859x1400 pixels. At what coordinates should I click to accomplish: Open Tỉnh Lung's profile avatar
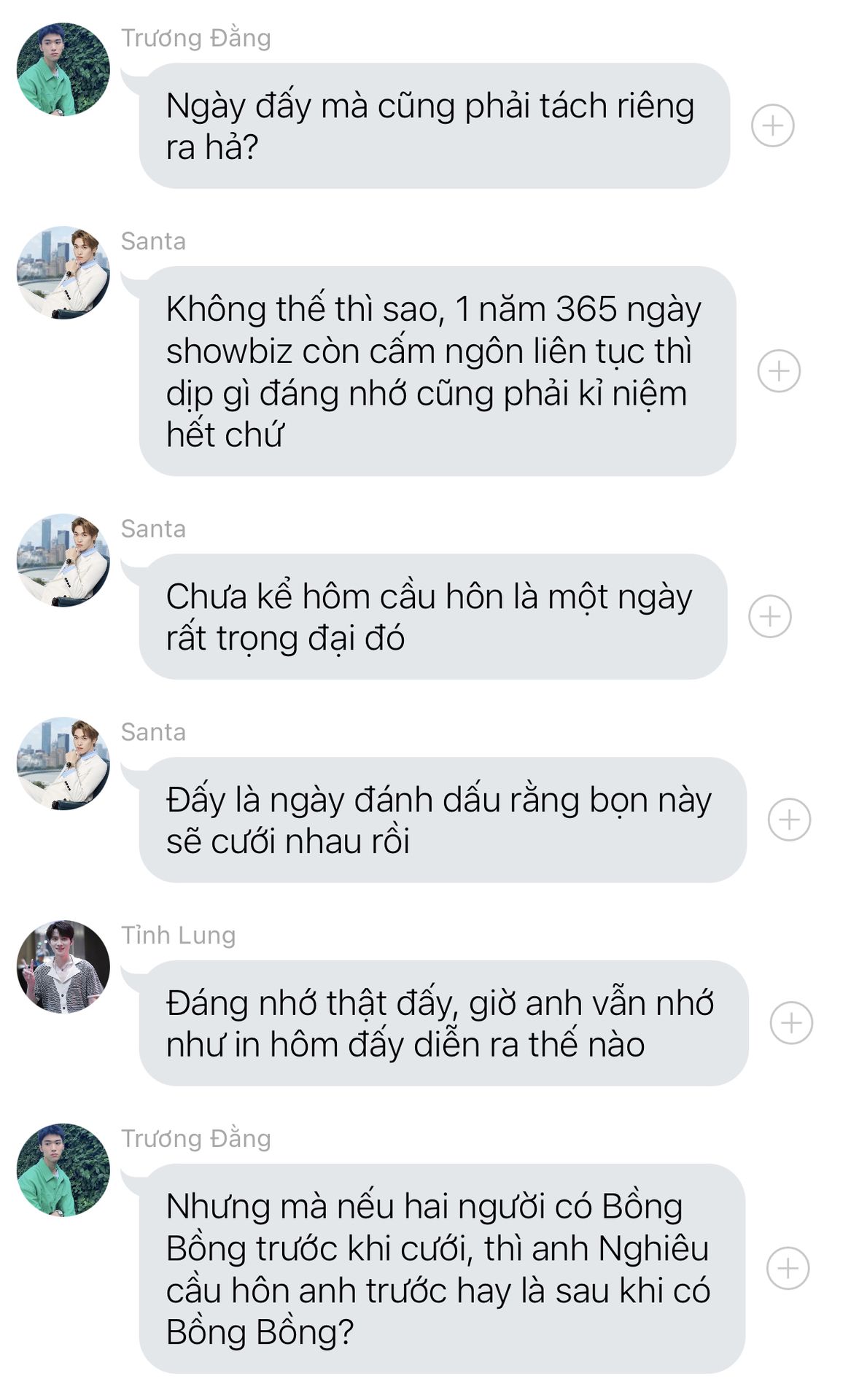coord(63,966)
